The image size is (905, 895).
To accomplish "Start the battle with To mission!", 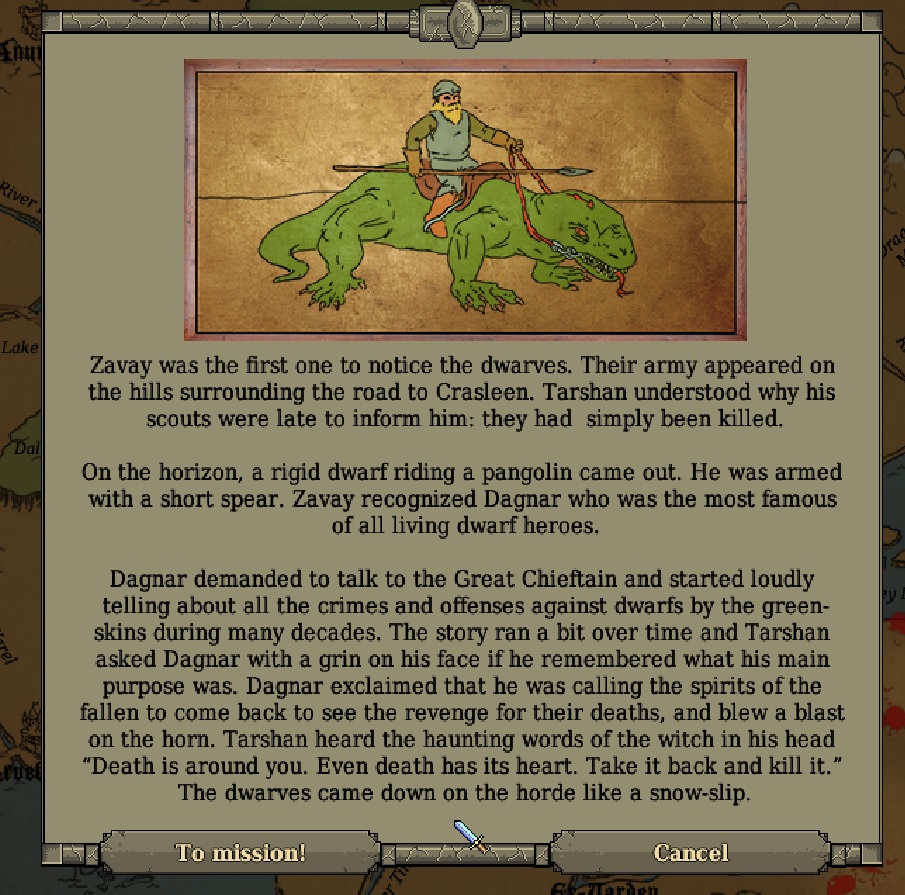I will pos(240,853).
